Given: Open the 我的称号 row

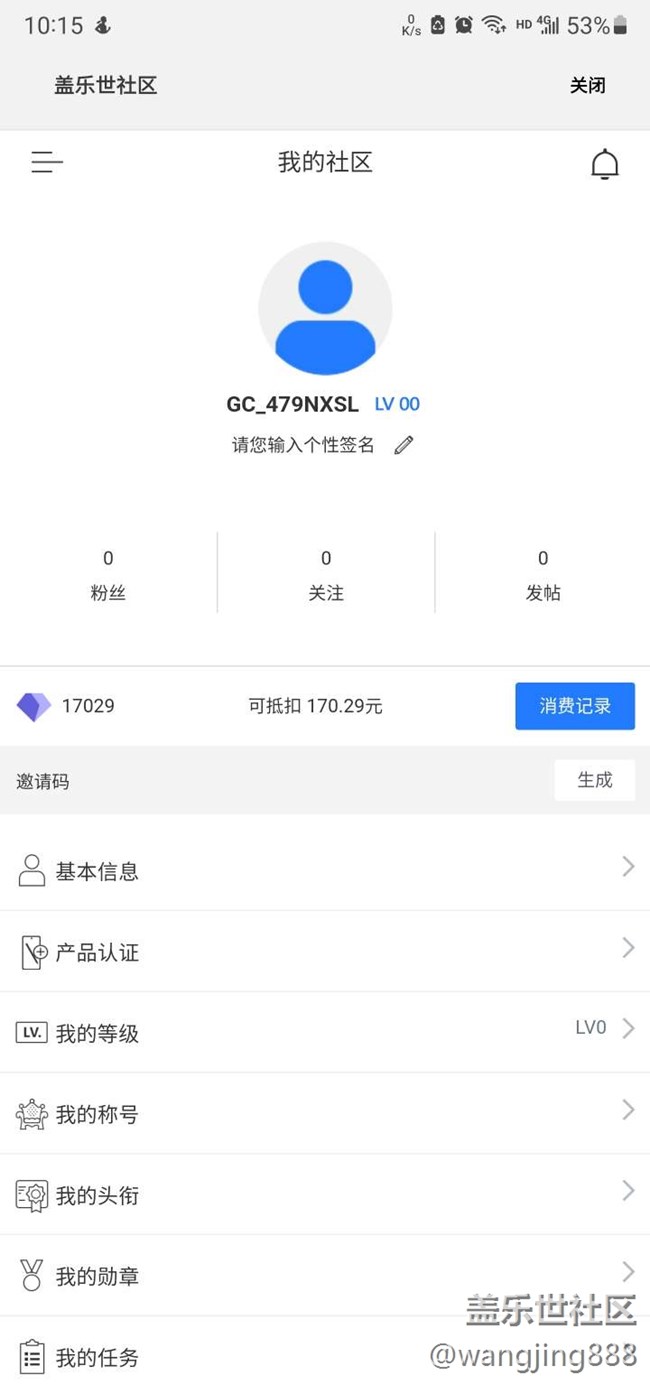Looking at the screenshot, I should [325, 1113].
